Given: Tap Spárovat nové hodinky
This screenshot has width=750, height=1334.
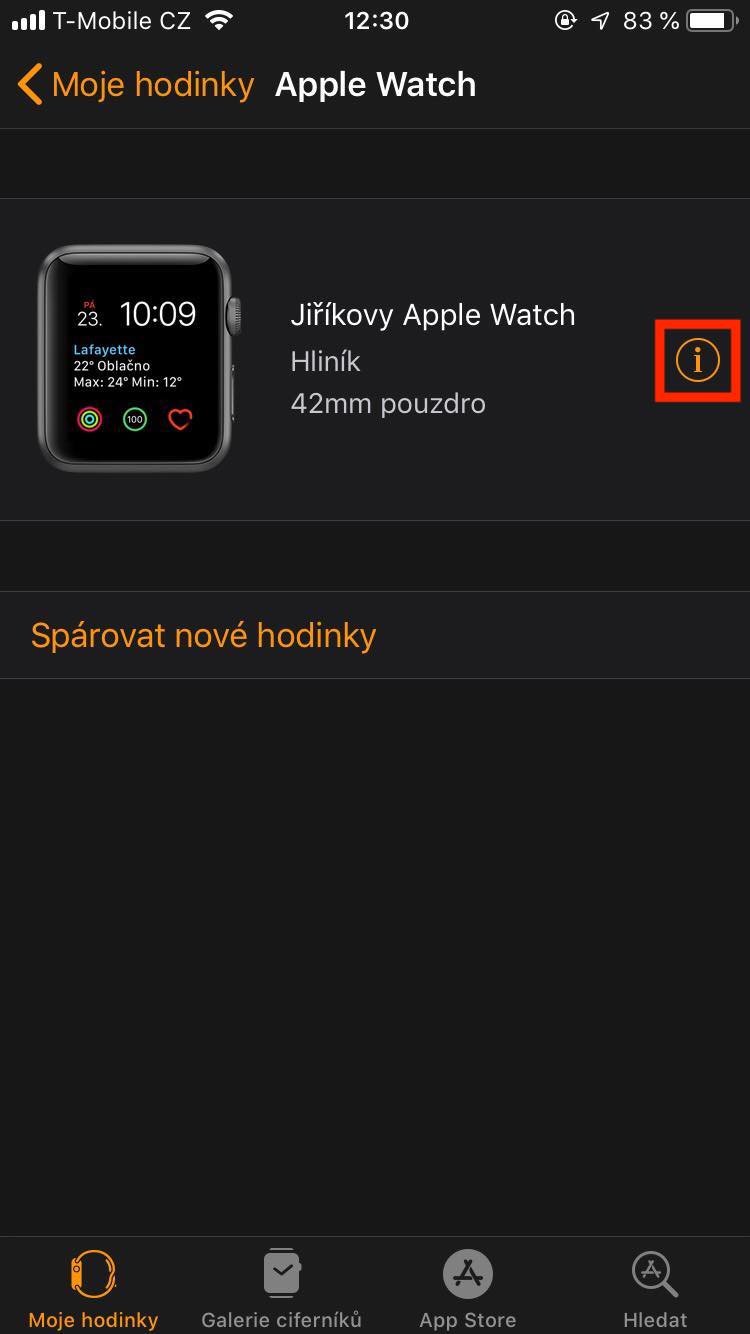Looking at the screenshot, I should (204, 635).
